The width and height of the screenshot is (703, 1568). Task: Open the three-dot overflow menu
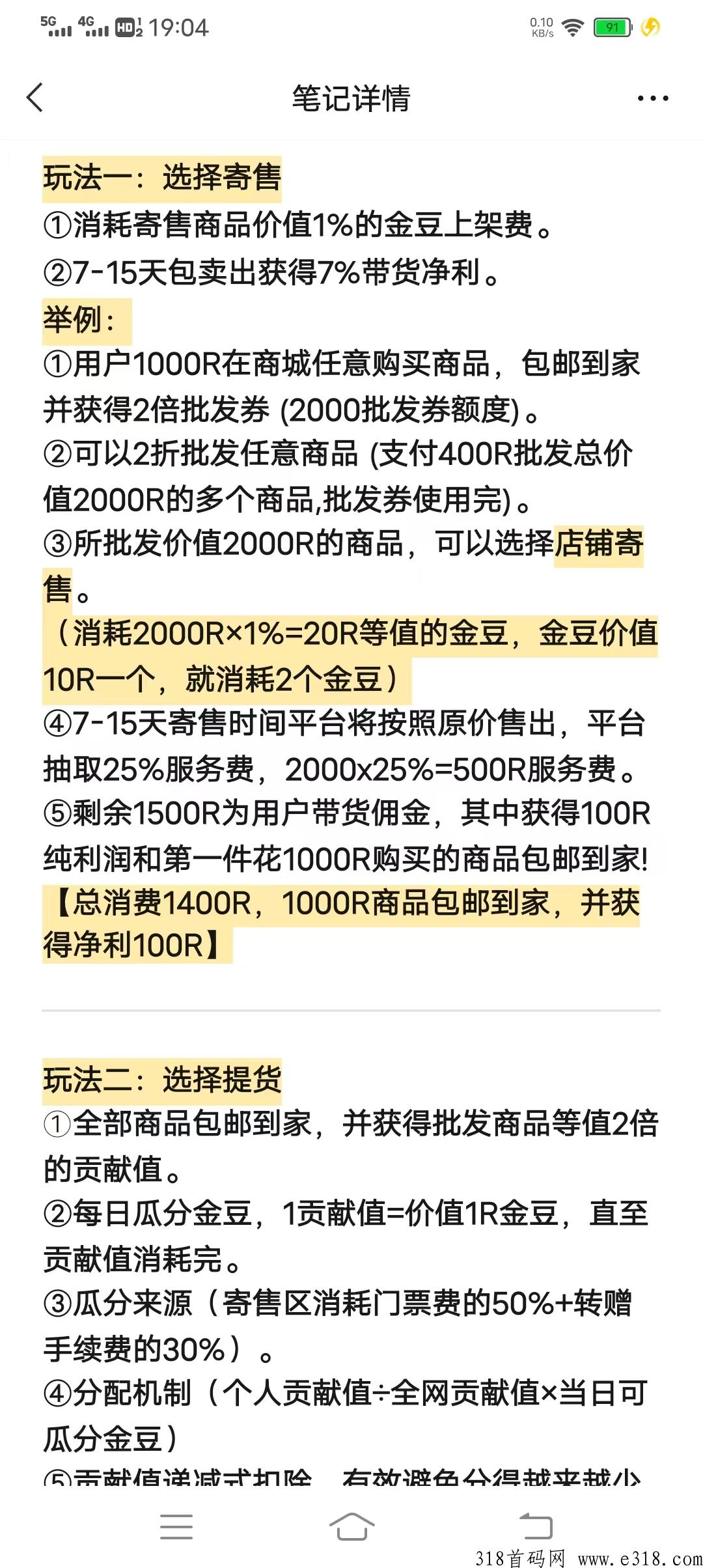[652, 99]
